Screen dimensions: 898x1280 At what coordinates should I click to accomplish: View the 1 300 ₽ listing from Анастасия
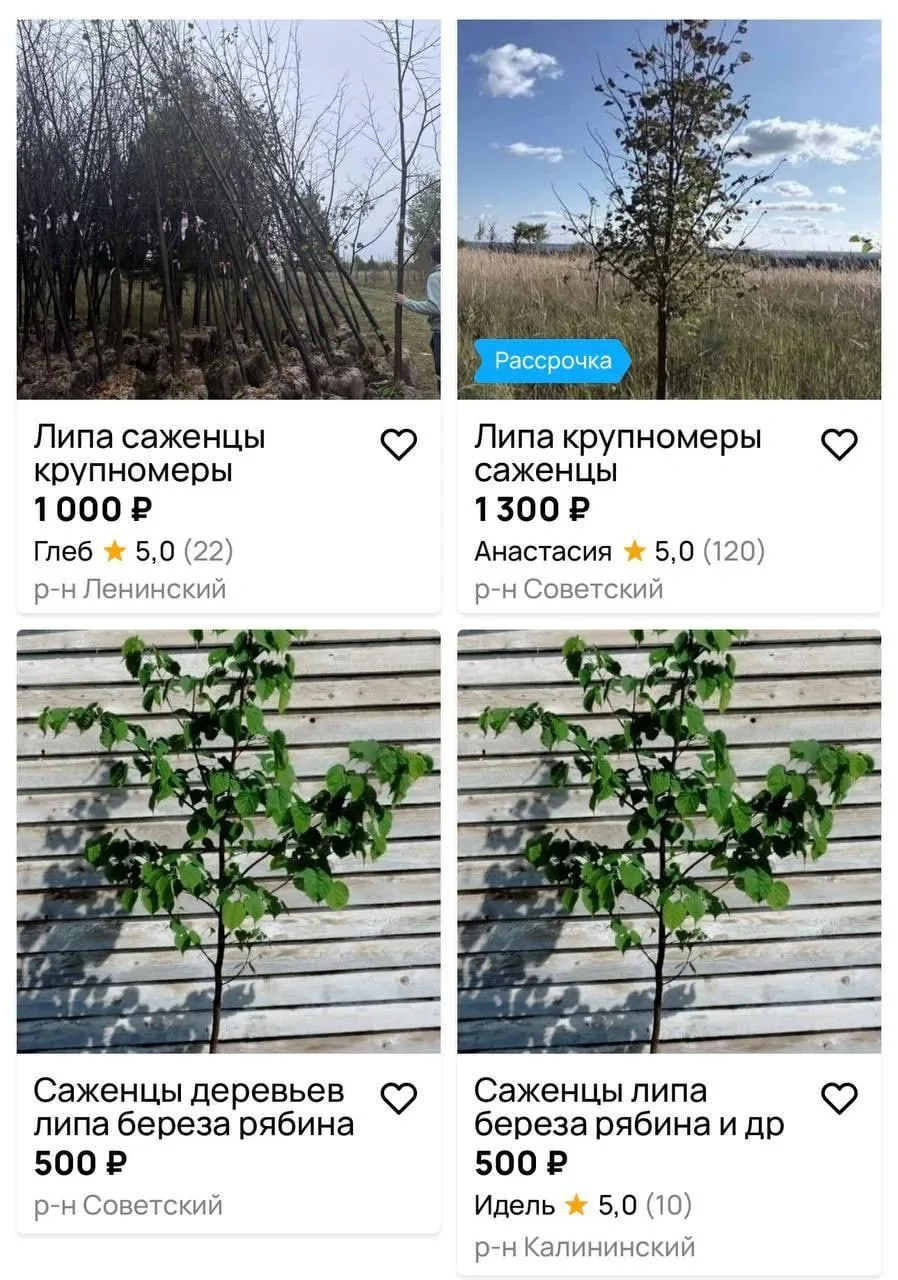pos(668,210)
